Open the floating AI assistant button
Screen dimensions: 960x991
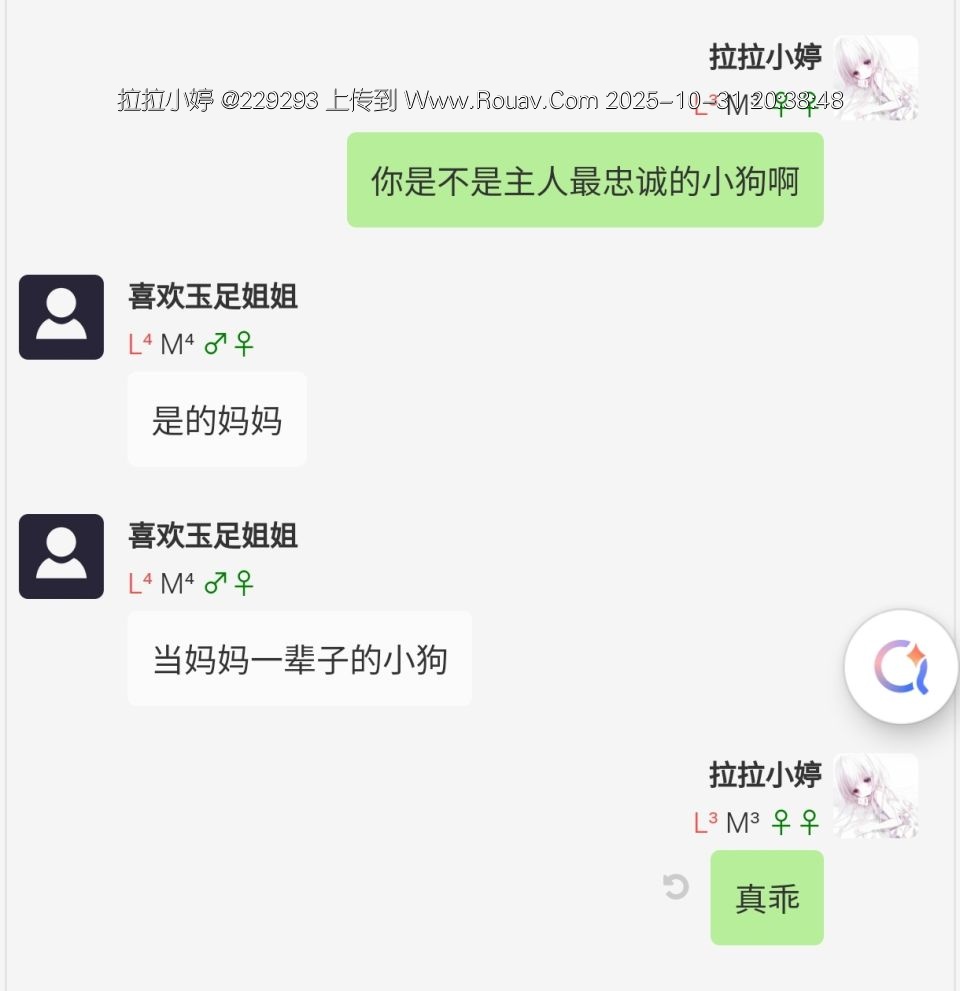tap(901, 667)
